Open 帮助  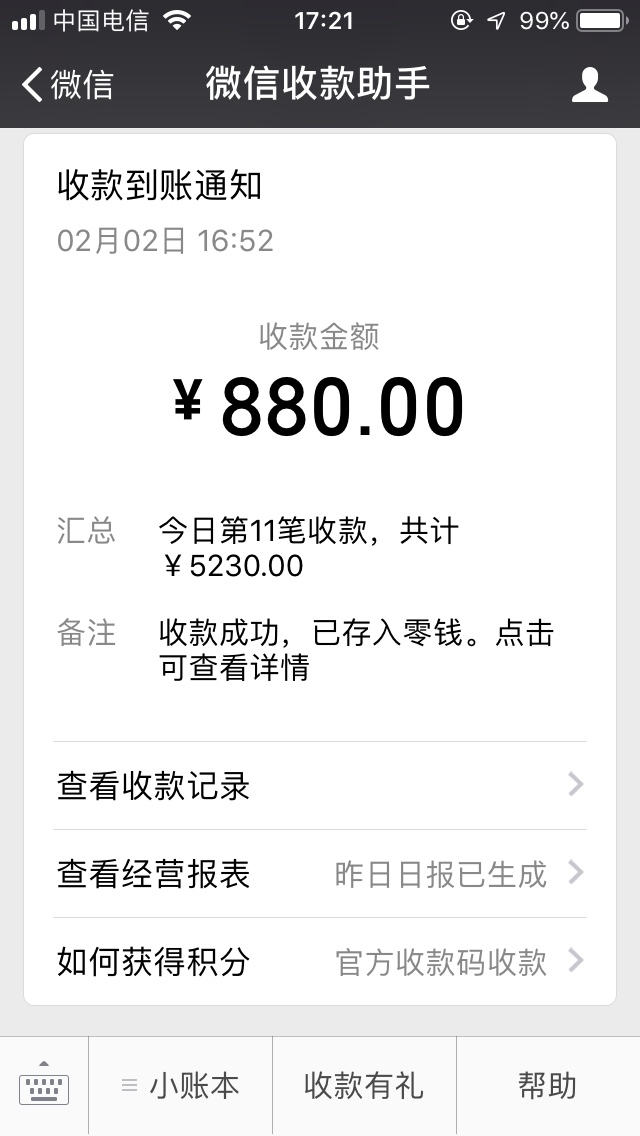[548, 1085]
